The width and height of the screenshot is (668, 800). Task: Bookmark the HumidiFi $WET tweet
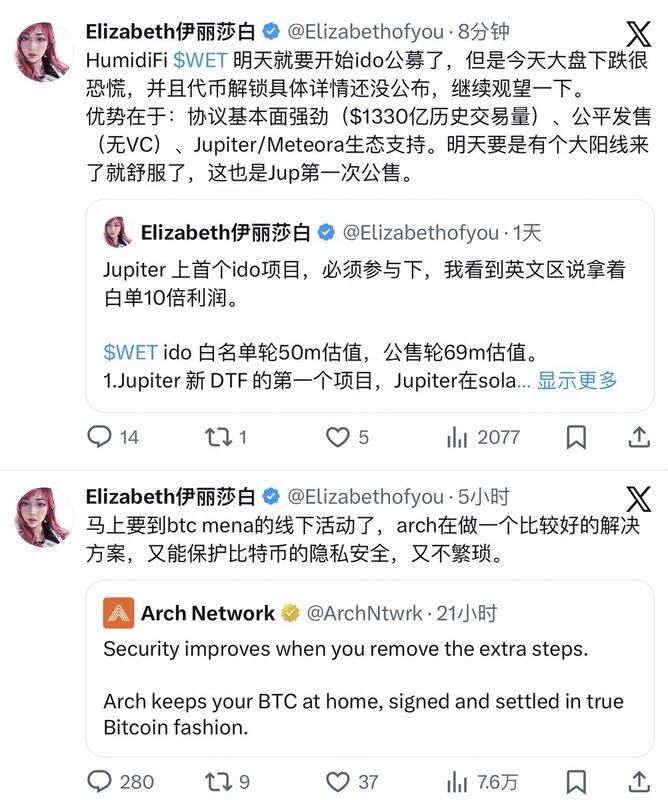pyautogui.click(x=577, y=437)
